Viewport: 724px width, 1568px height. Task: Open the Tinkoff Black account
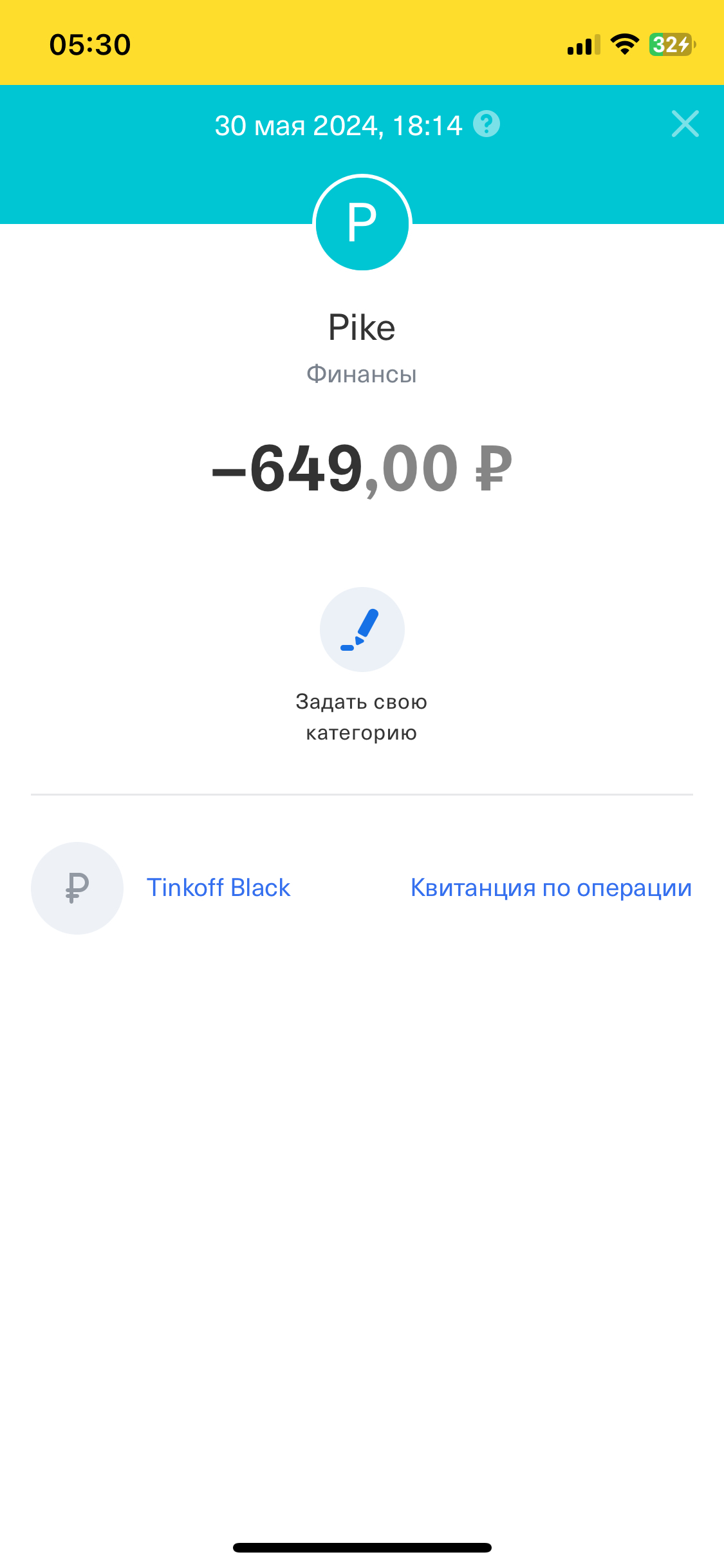218,888
